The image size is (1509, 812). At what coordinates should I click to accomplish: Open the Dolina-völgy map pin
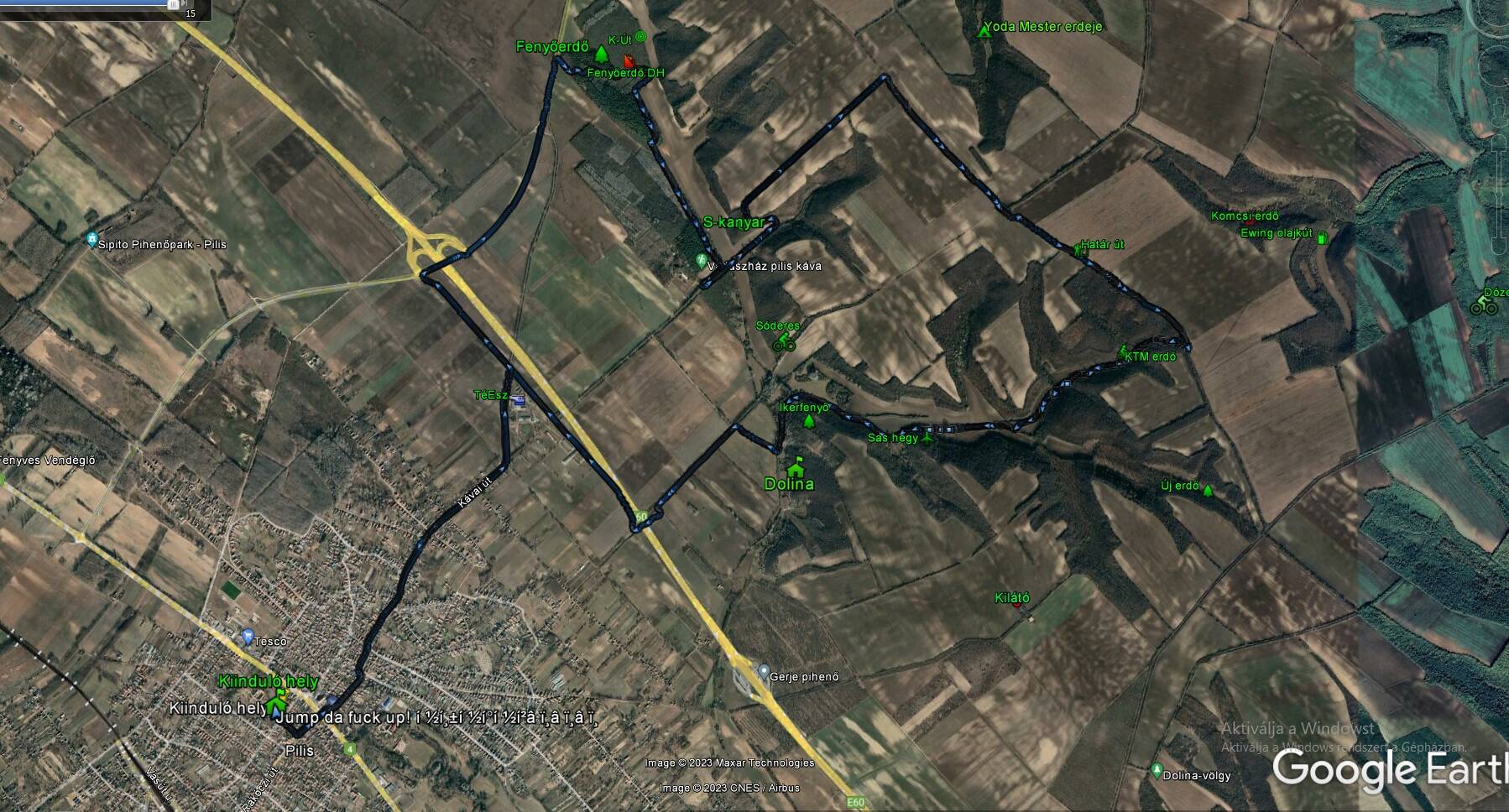(1157, 771)
